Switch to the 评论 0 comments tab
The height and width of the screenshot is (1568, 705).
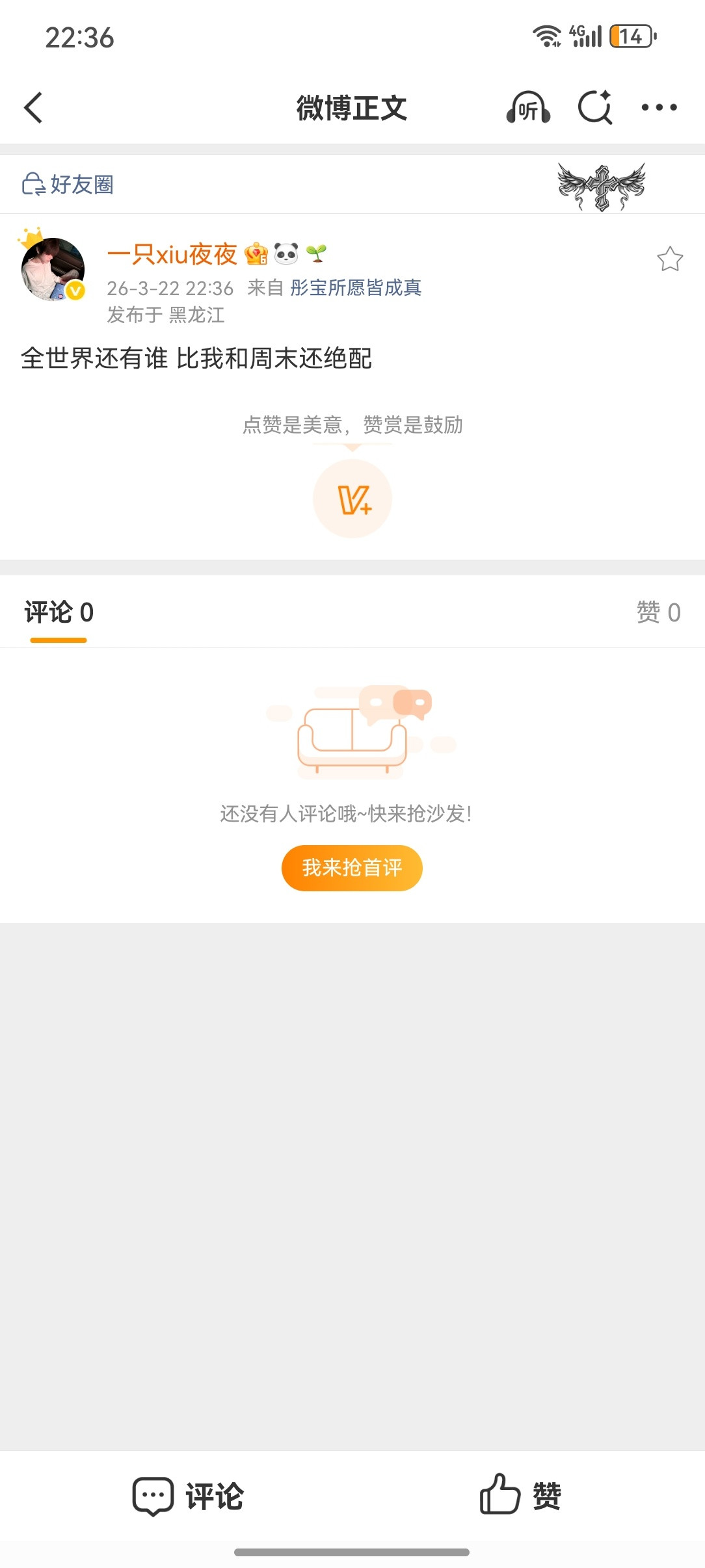(x=58, y=611)
